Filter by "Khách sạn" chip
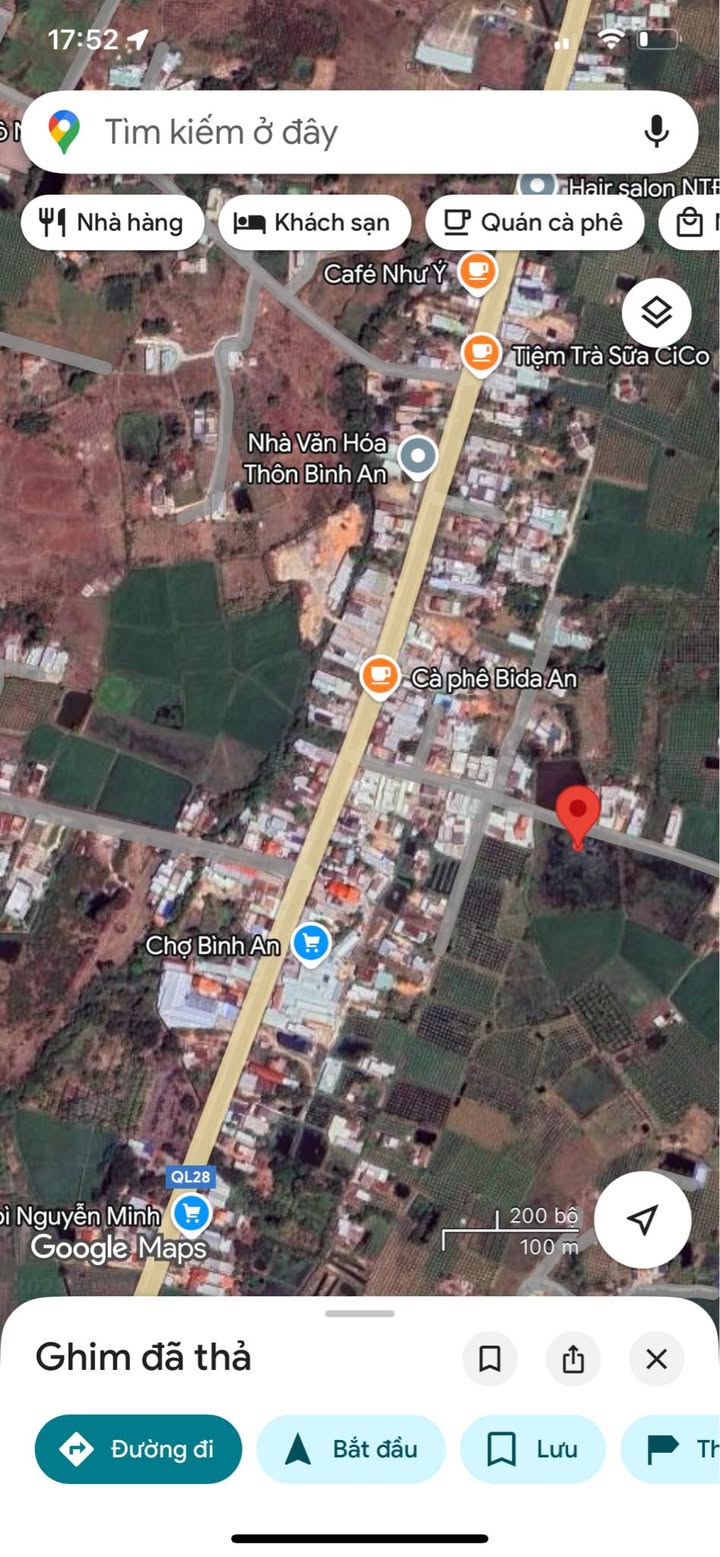The width and height of the screenshot is (720, 1557). click(314, 222)
